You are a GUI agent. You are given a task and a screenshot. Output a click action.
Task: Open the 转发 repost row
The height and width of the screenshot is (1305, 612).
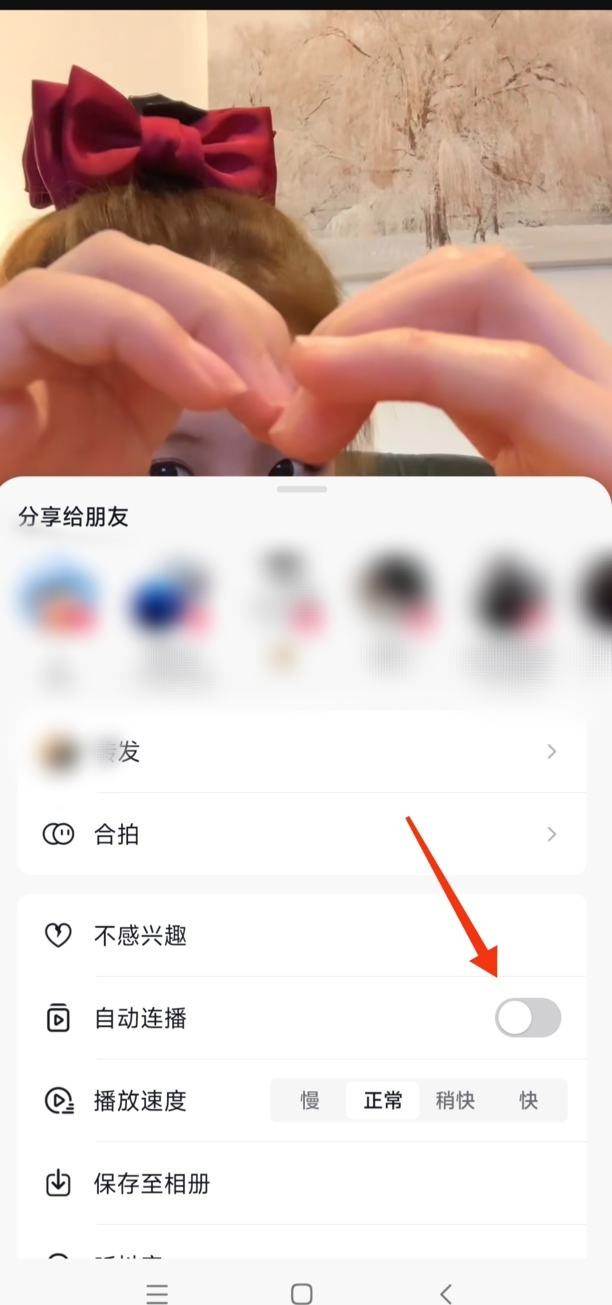[300, 752]
